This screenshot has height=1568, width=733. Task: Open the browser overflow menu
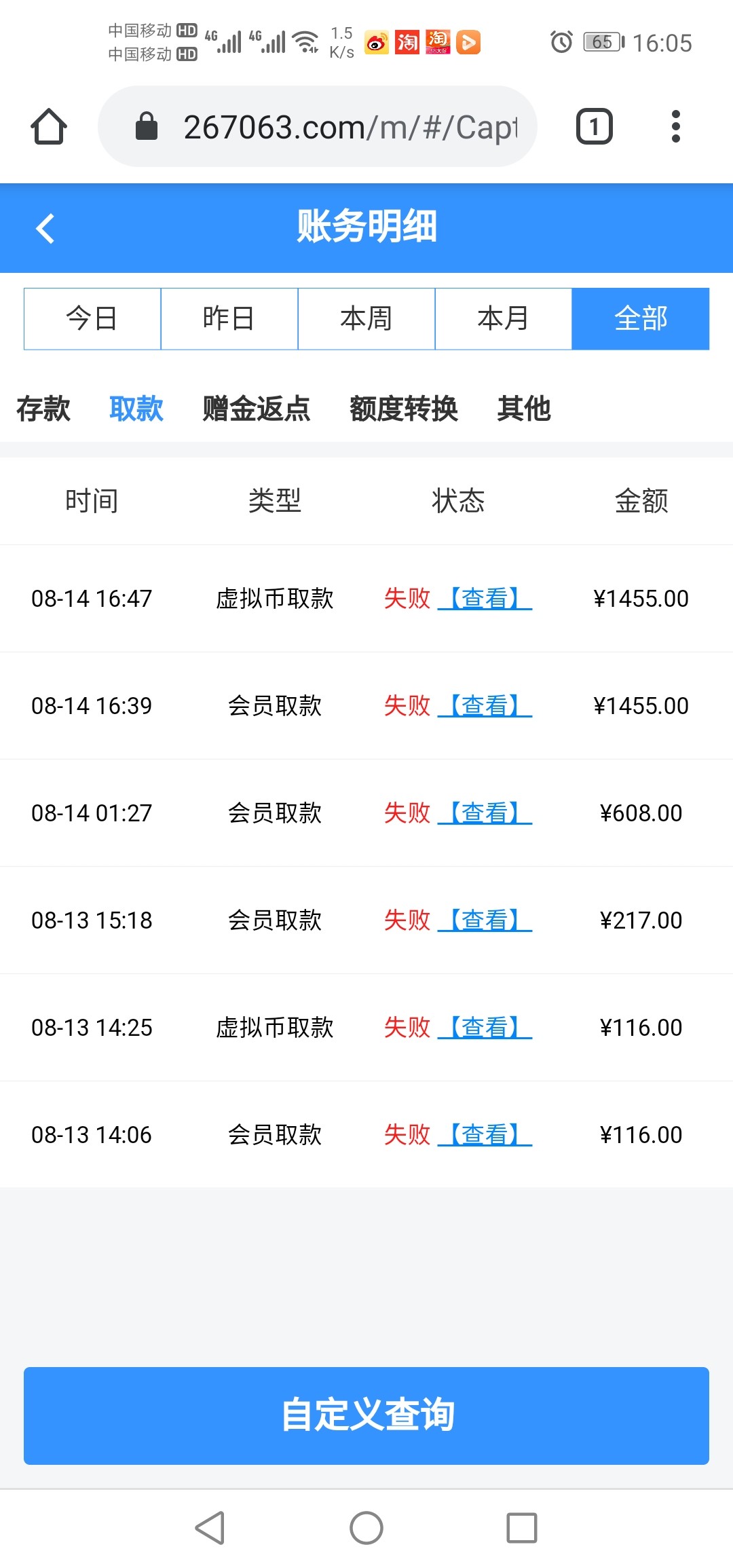click(675, 126)
